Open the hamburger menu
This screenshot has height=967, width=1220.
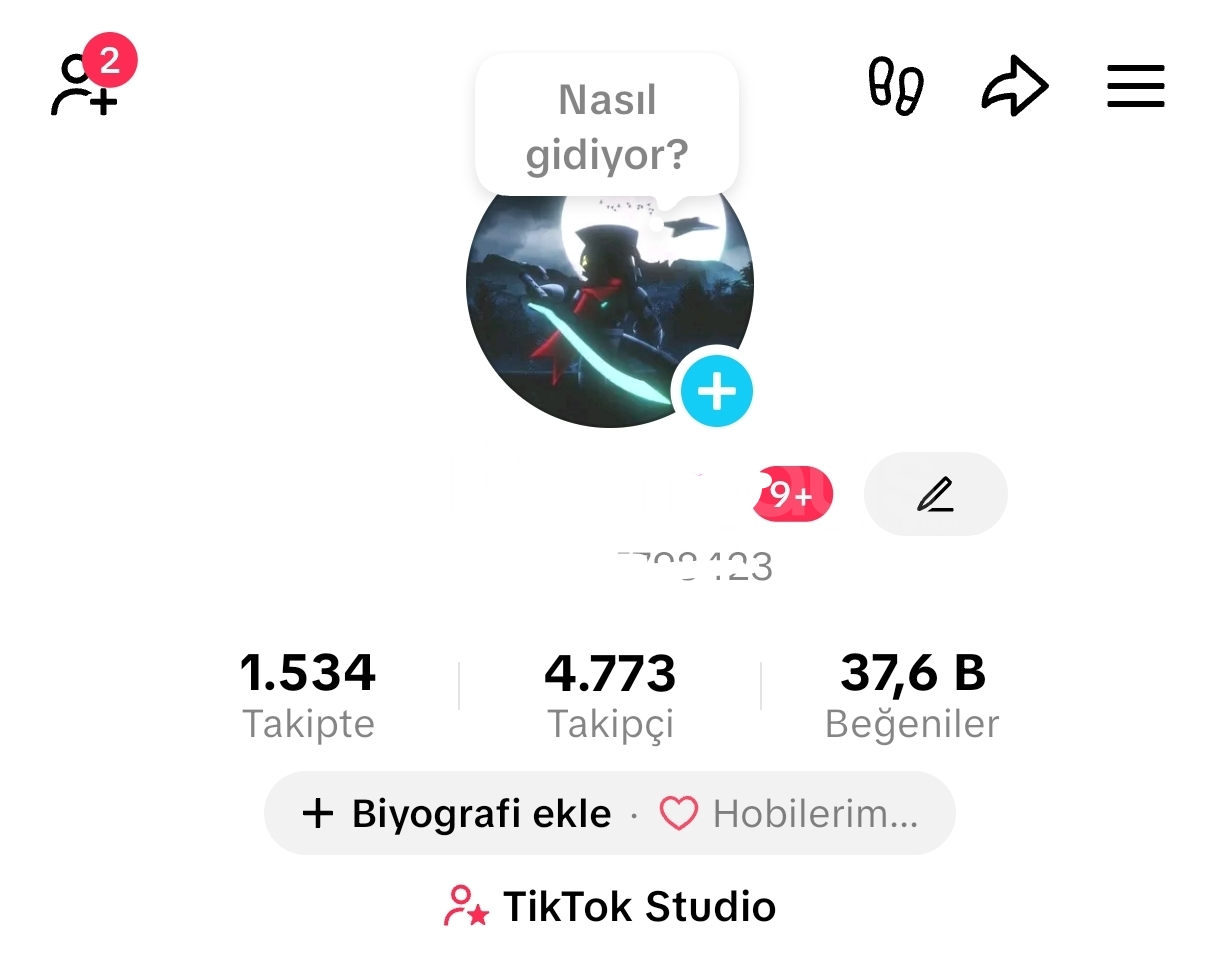1136,87
